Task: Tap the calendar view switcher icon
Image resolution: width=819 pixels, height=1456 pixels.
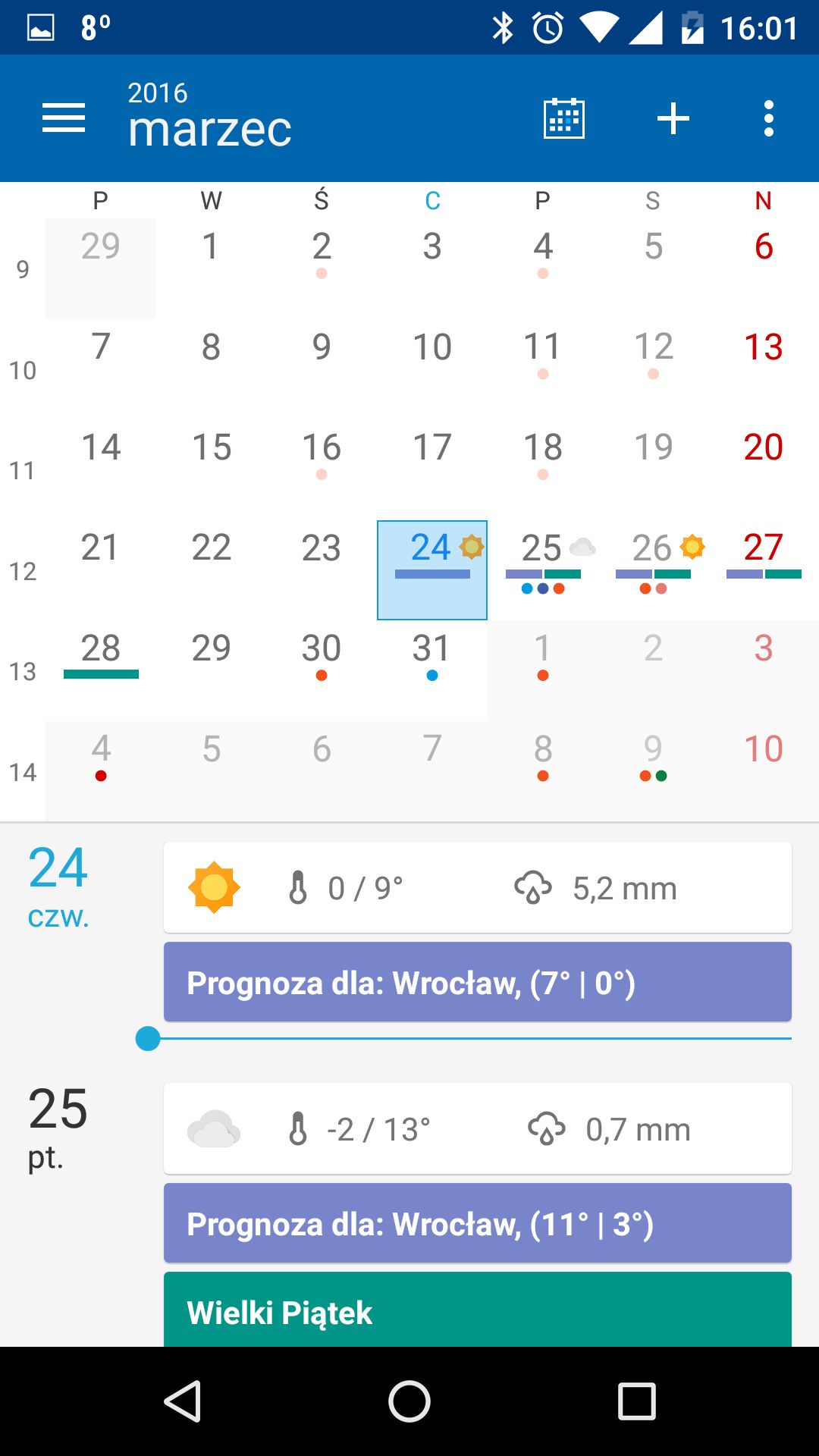Action: pyautogui.click(x=564, y=118)
